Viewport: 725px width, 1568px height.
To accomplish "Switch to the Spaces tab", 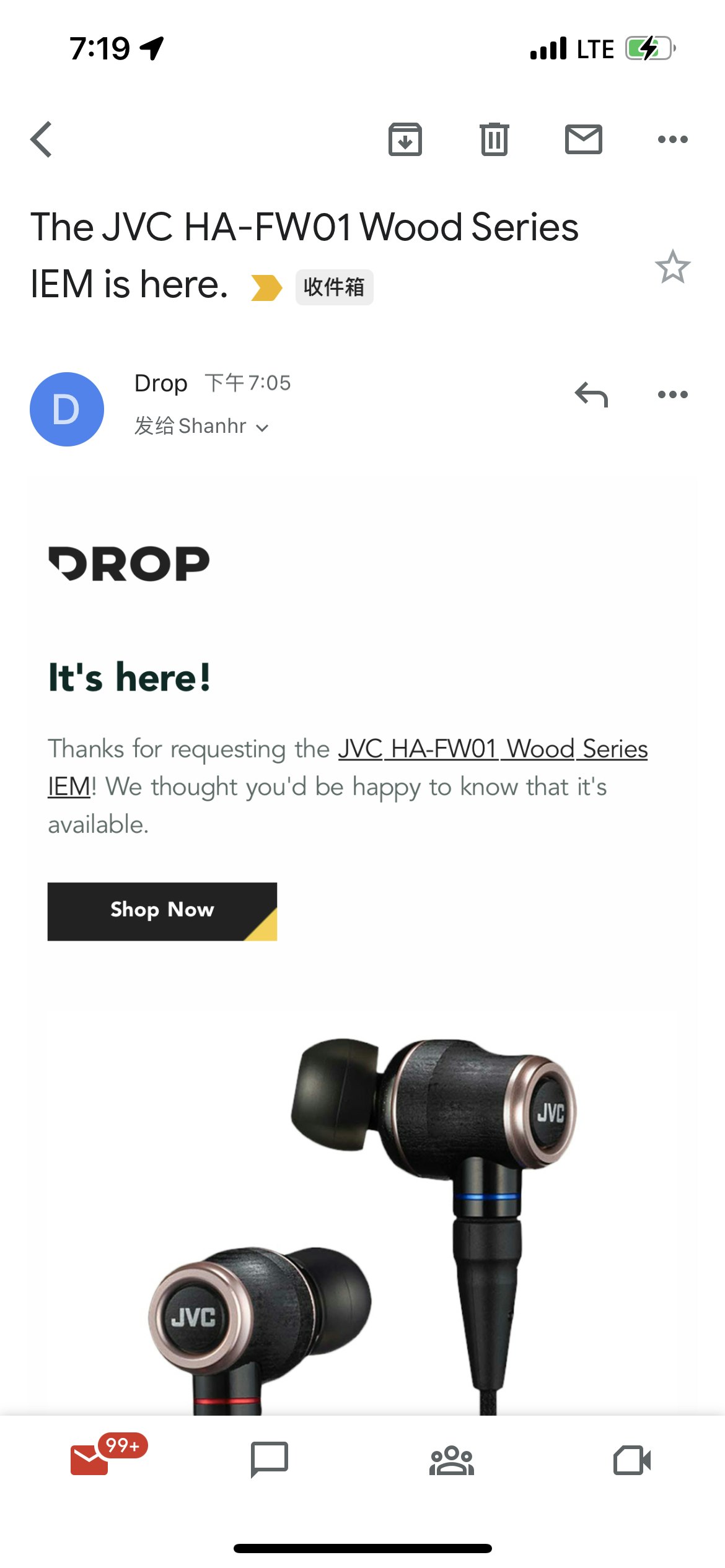I will coord(452,1460).
